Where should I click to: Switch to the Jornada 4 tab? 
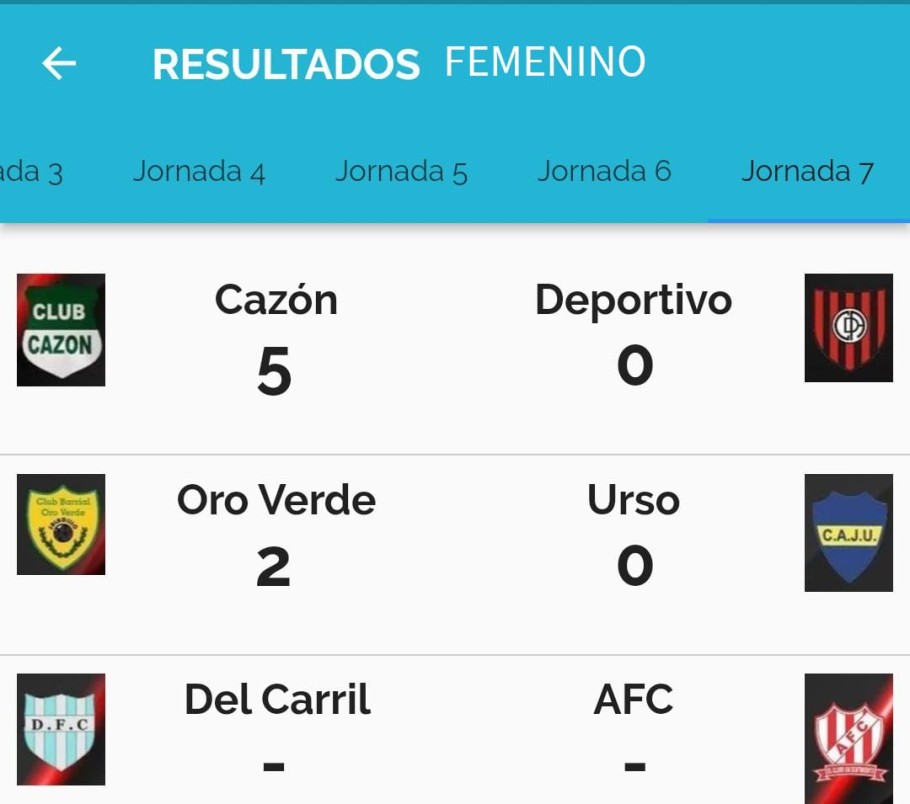click(x=199, y=172)
